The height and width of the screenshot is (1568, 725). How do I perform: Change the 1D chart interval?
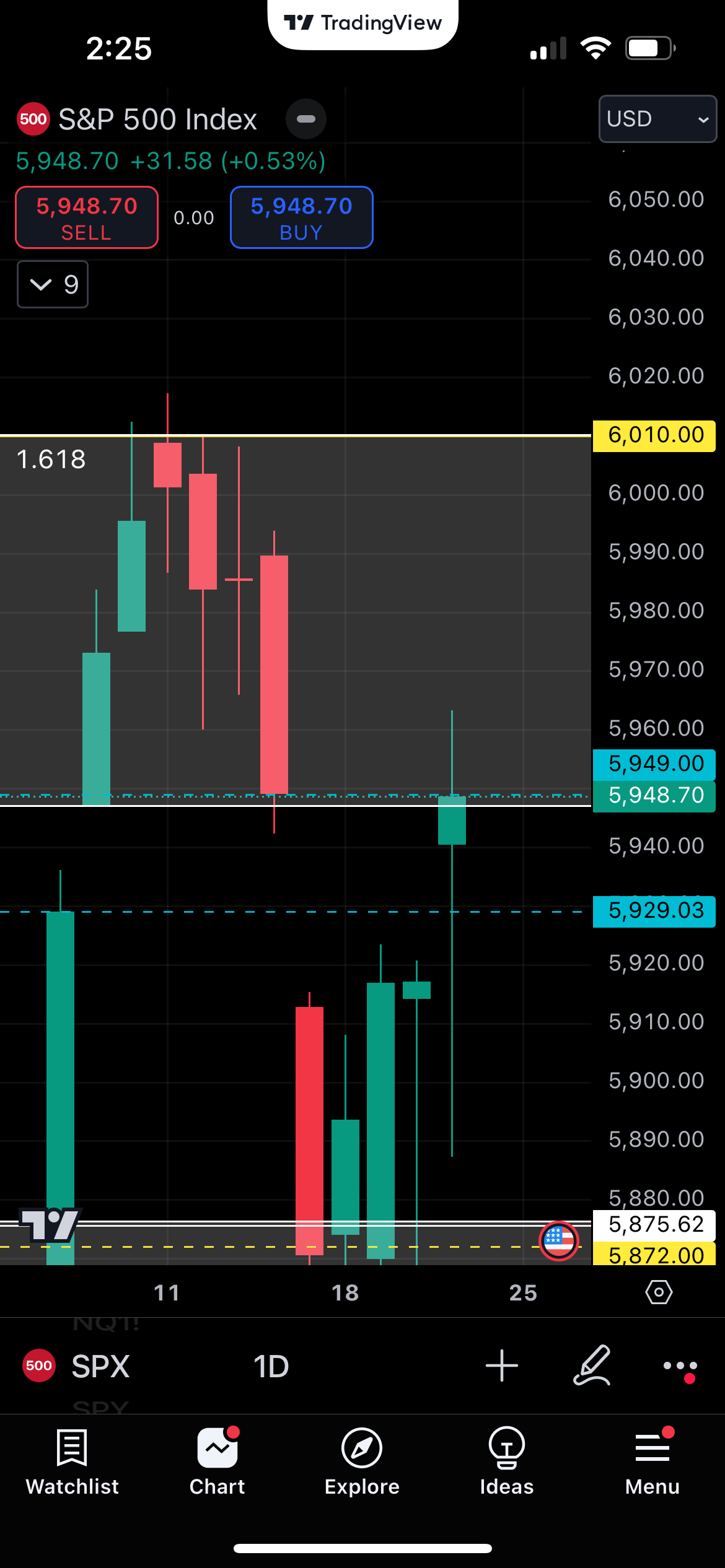pyautogui.click(x=271, y=1366)
